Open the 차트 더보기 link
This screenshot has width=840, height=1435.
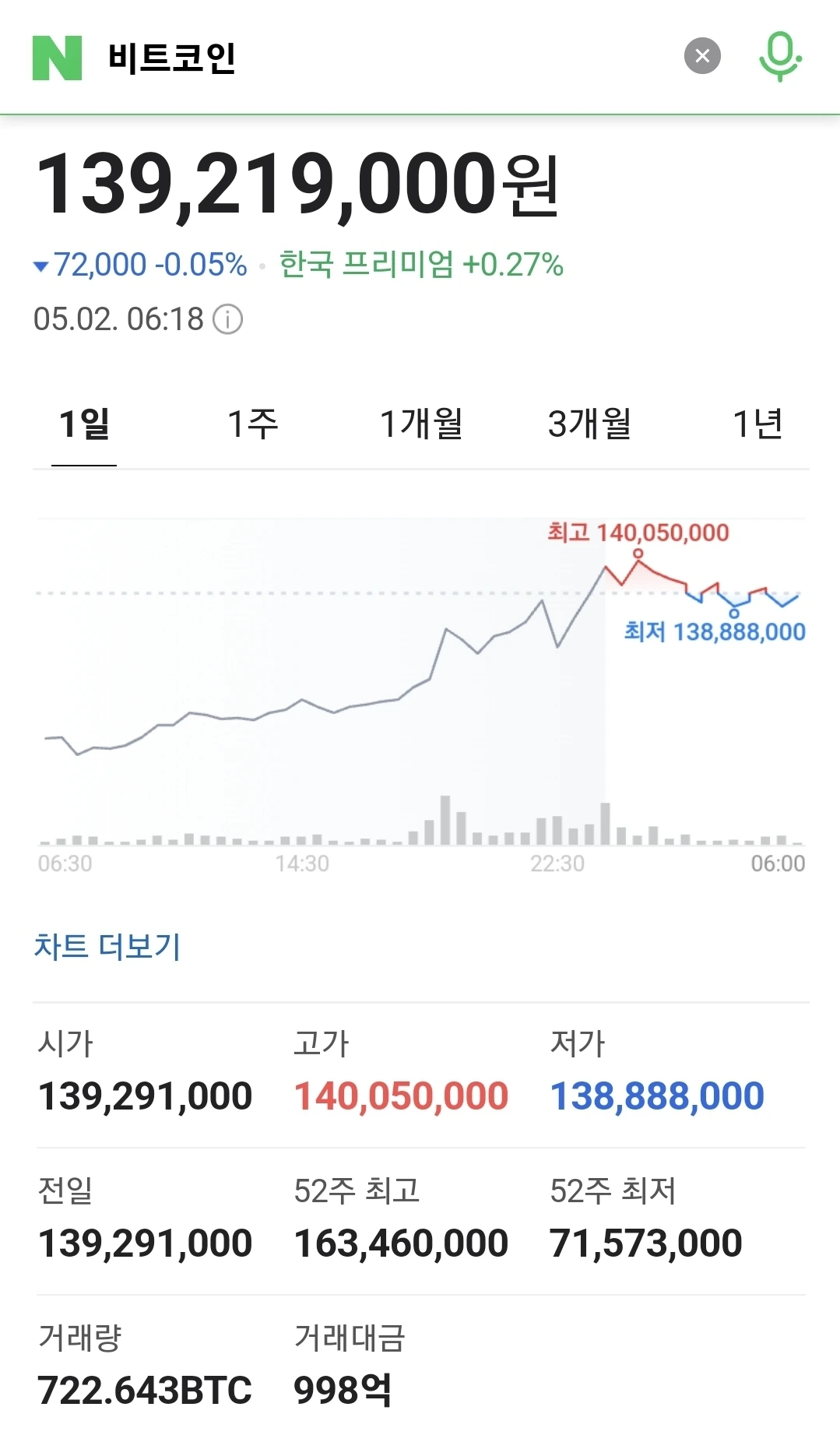tap(107, 947)
